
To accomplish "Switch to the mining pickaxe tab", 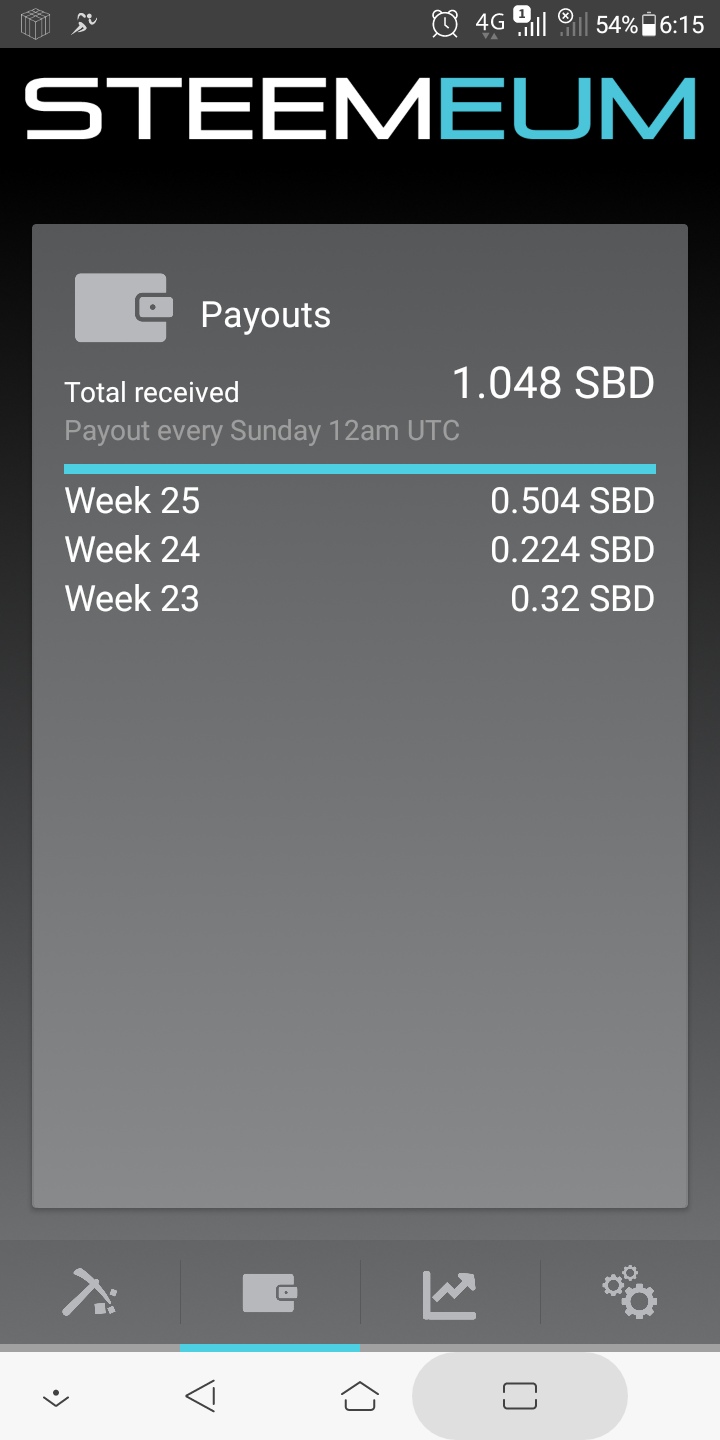I will [x=90, y=1294].
